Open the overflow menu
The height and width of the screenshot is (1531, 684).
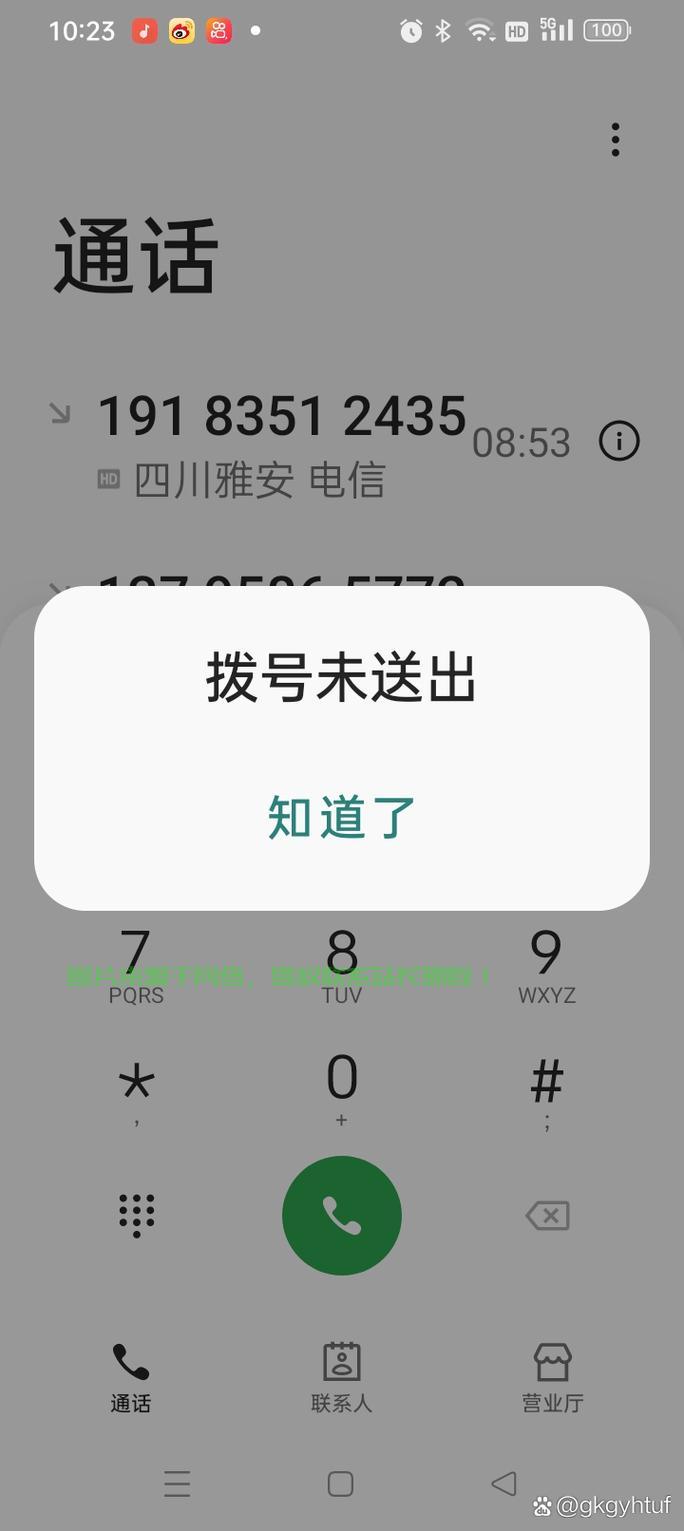pos(615,140)
